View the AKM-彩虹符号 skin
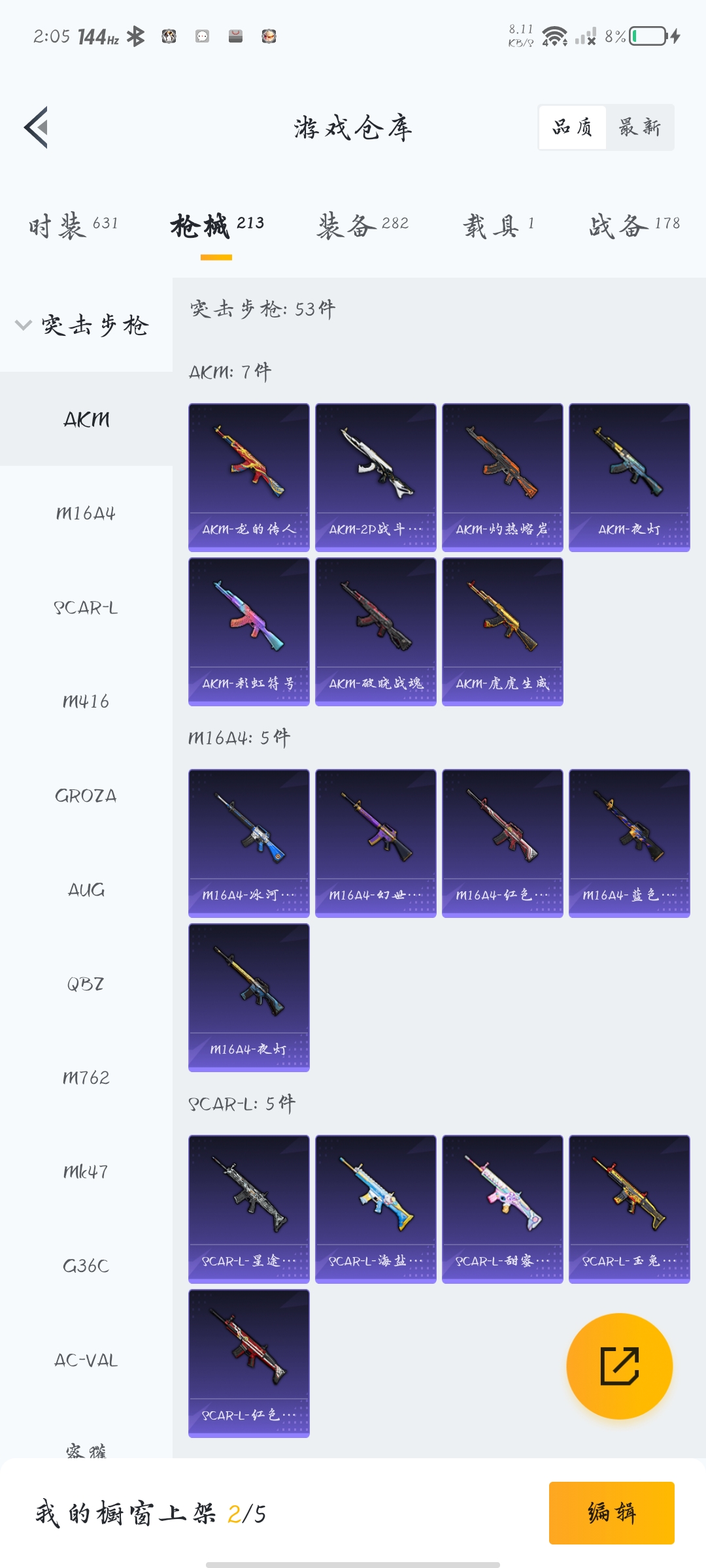706x1568 pixels. click(x=249, y=631)
